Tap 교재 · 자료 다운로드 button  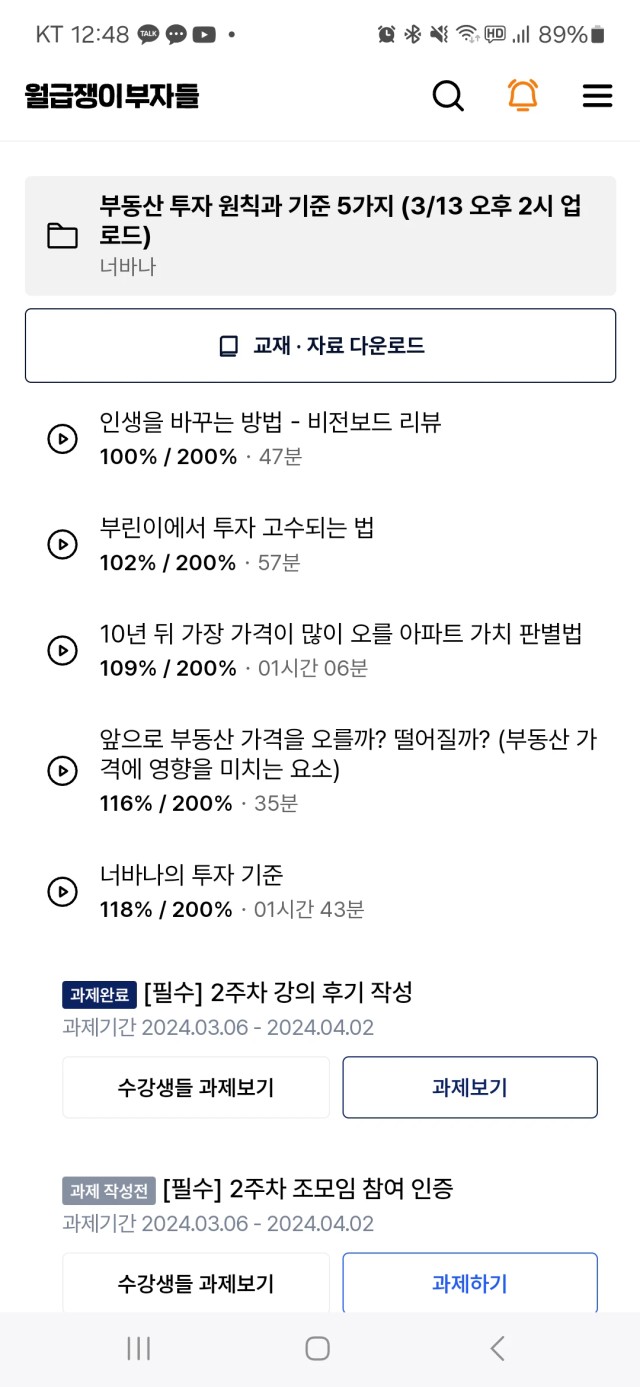[320, 345]
